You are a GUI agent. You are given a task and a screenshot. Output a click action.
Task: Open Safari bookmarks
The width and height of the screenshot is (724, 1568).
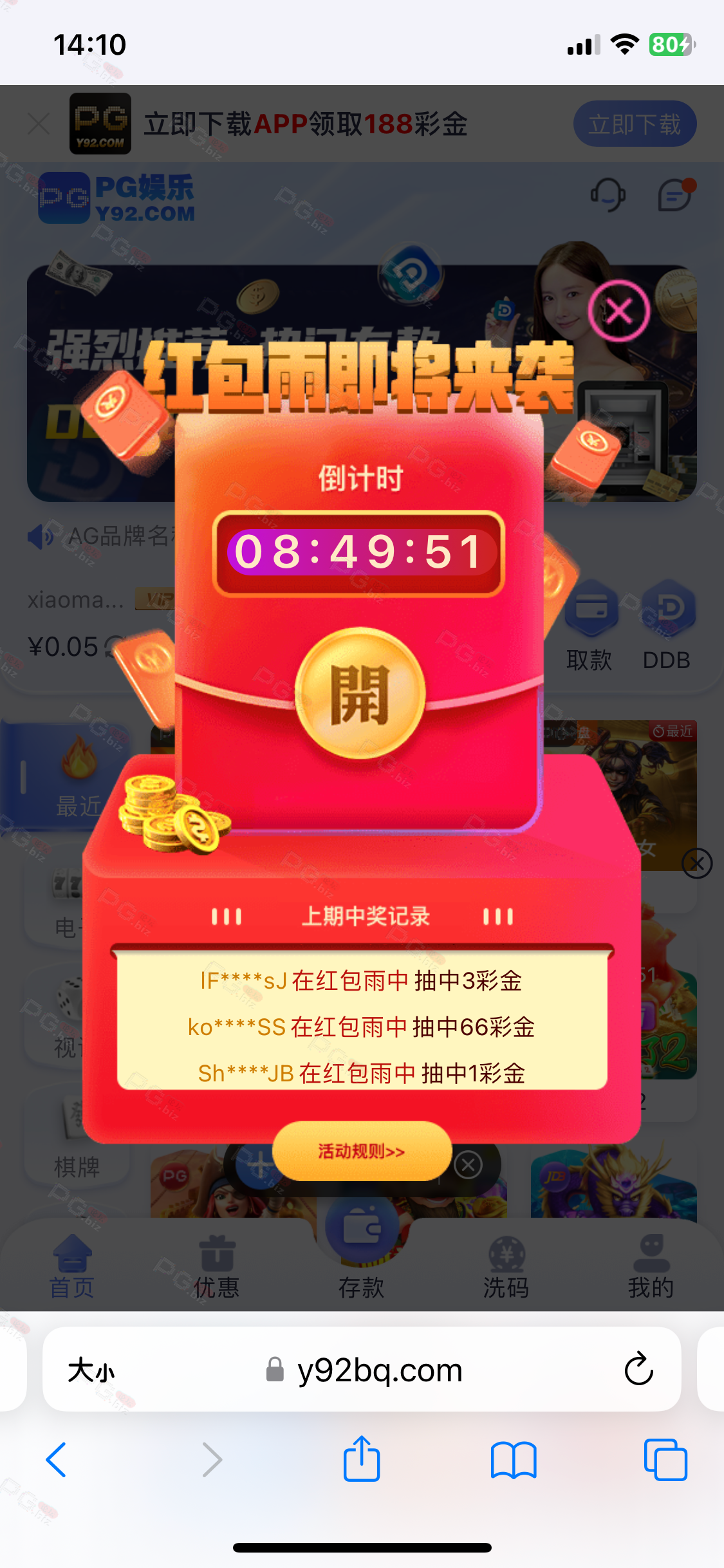point(513,1460)
